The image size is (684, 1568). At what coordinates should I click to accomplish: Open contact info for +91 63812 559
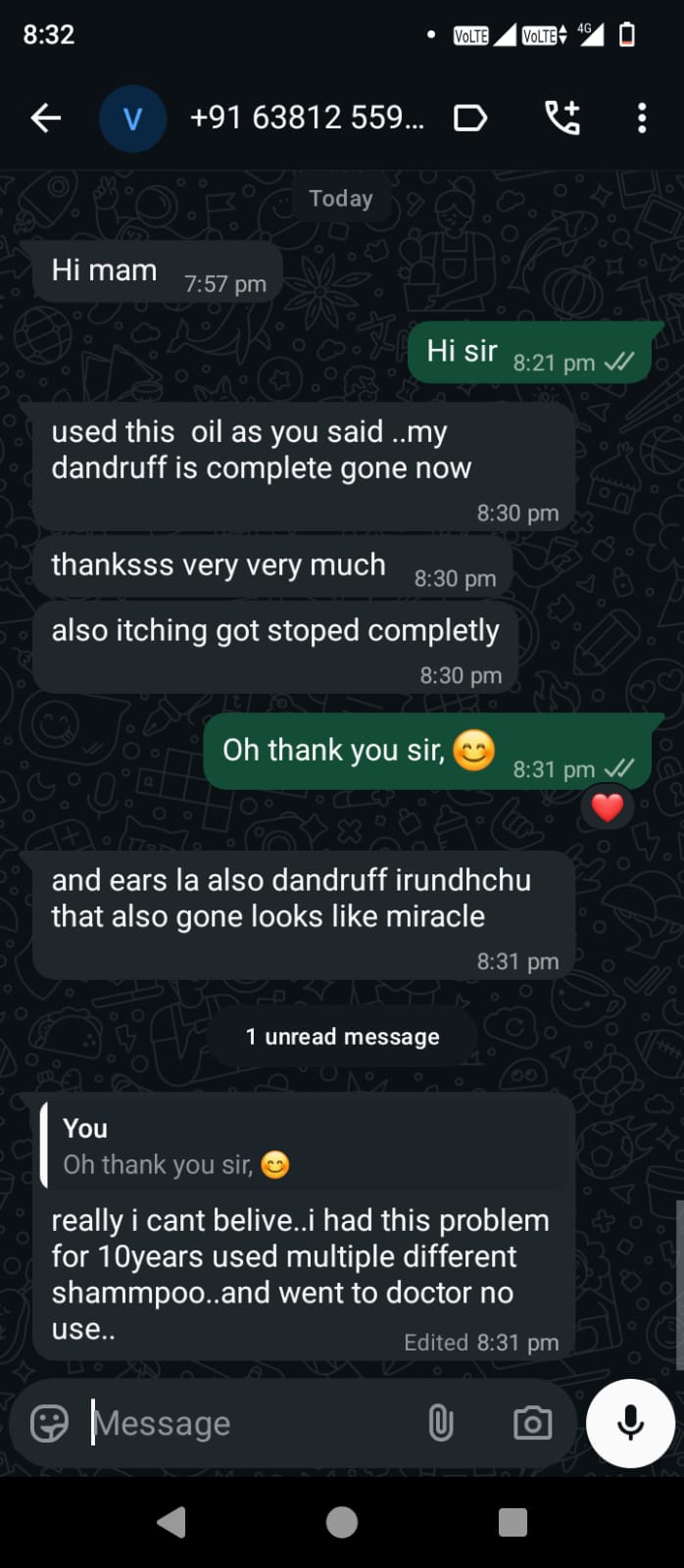[x=306, y=119]
